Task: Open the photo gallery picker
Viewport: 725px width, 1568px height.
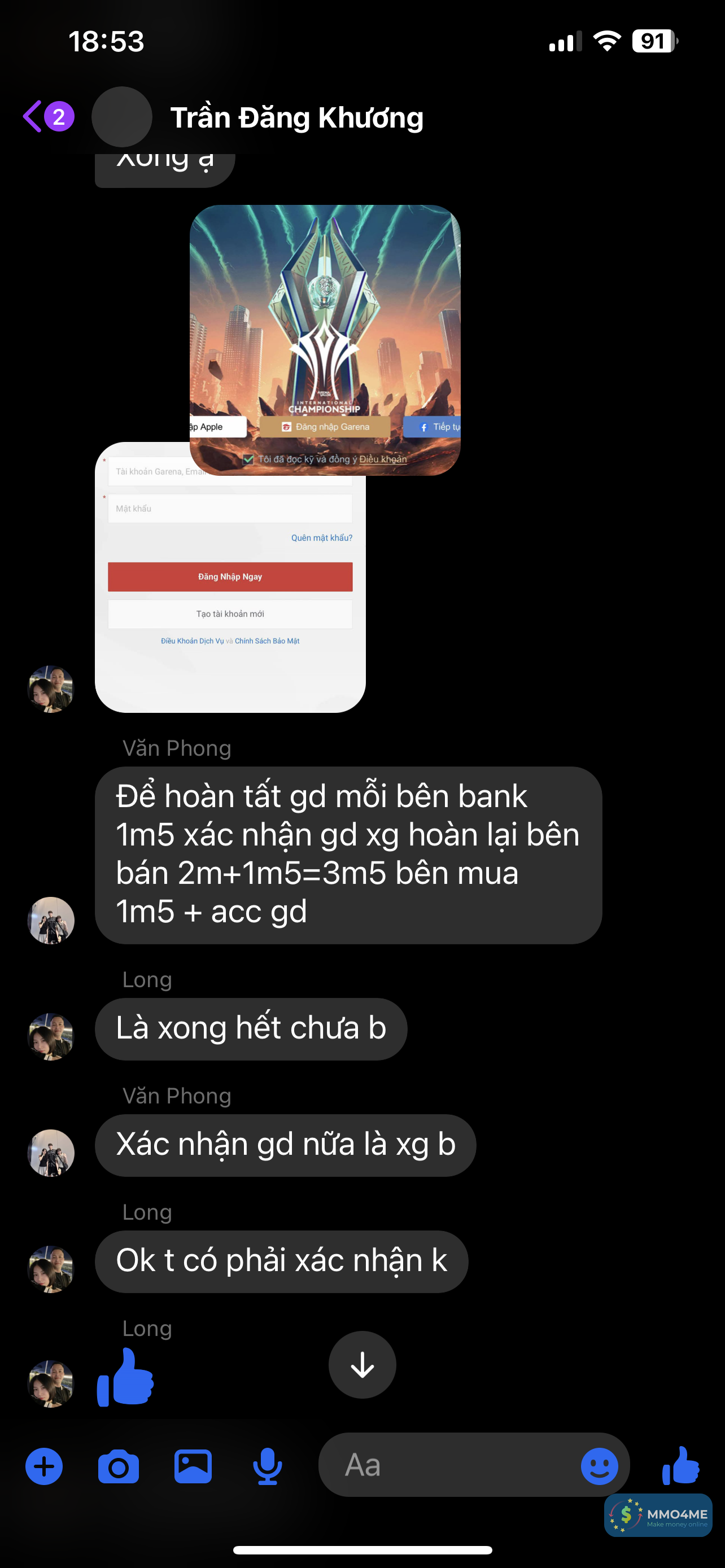Action: point(193,1466)
